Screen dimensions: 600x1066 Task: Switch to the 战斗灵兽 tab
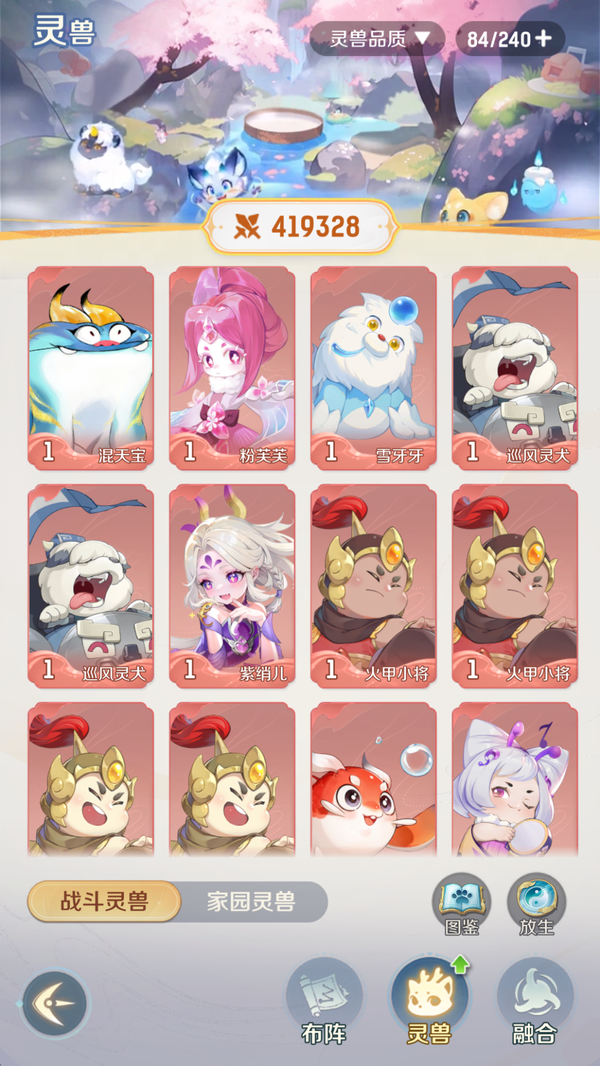[103, 902]
